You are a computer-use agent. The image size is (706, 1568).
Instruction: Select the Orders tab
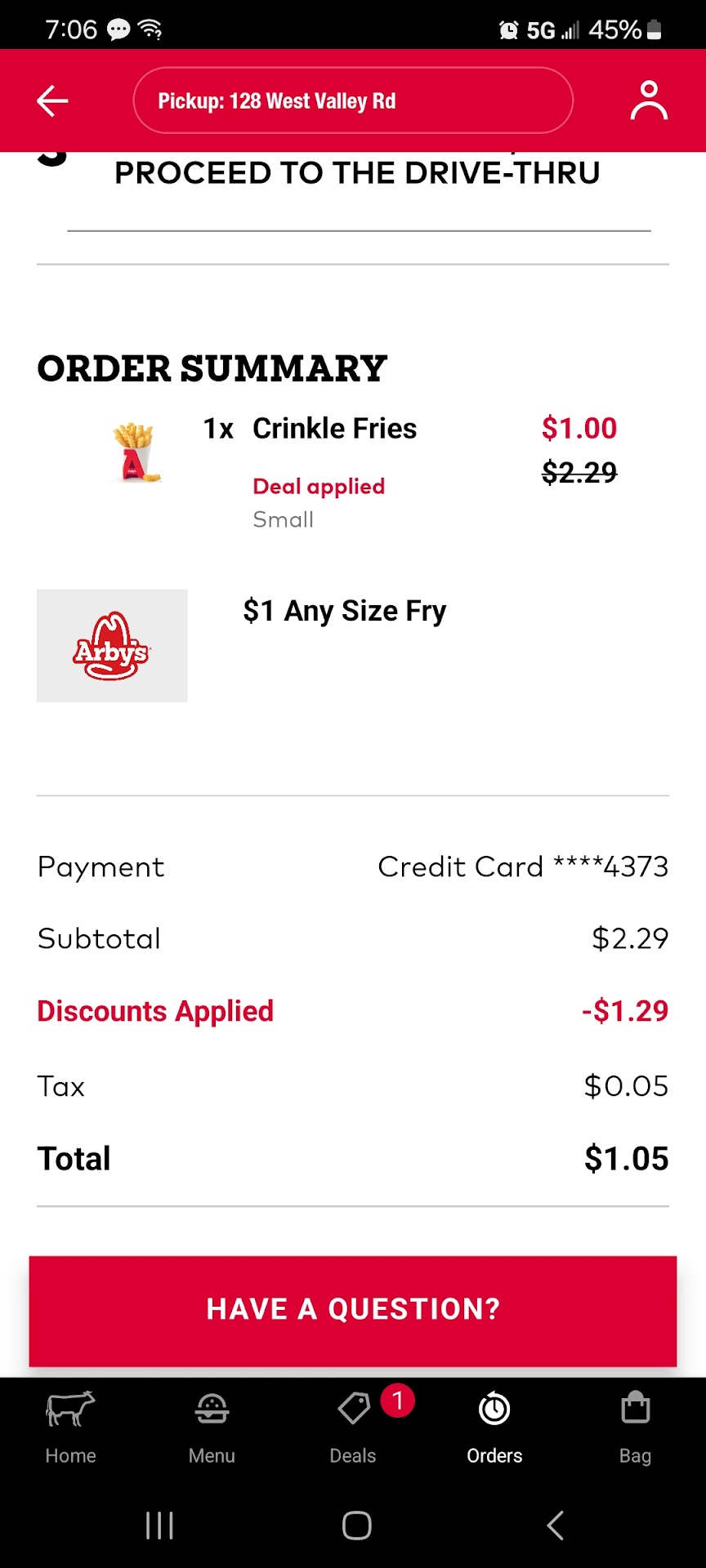(494, 1426)
